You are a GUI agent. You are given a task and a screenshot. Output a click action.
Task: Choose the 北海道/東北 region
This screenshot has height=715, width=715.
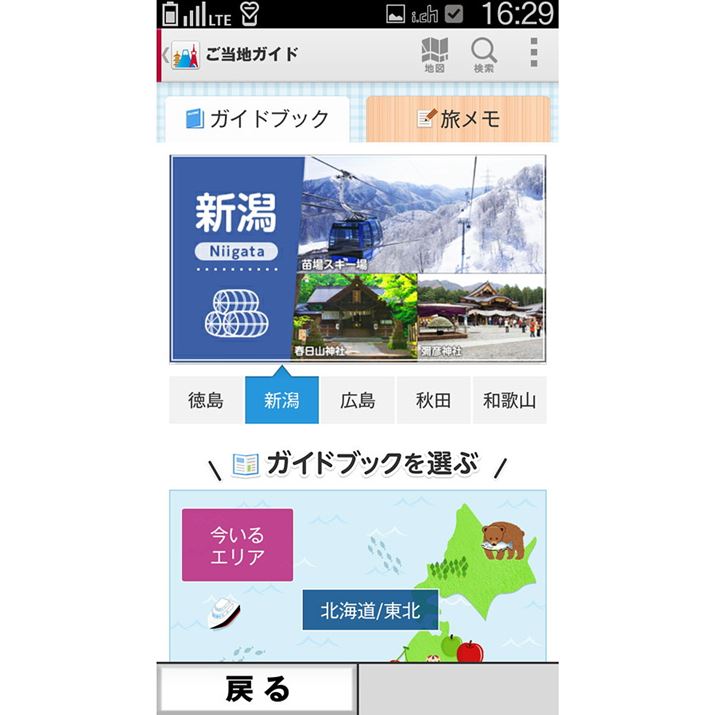tap(370, 610)
